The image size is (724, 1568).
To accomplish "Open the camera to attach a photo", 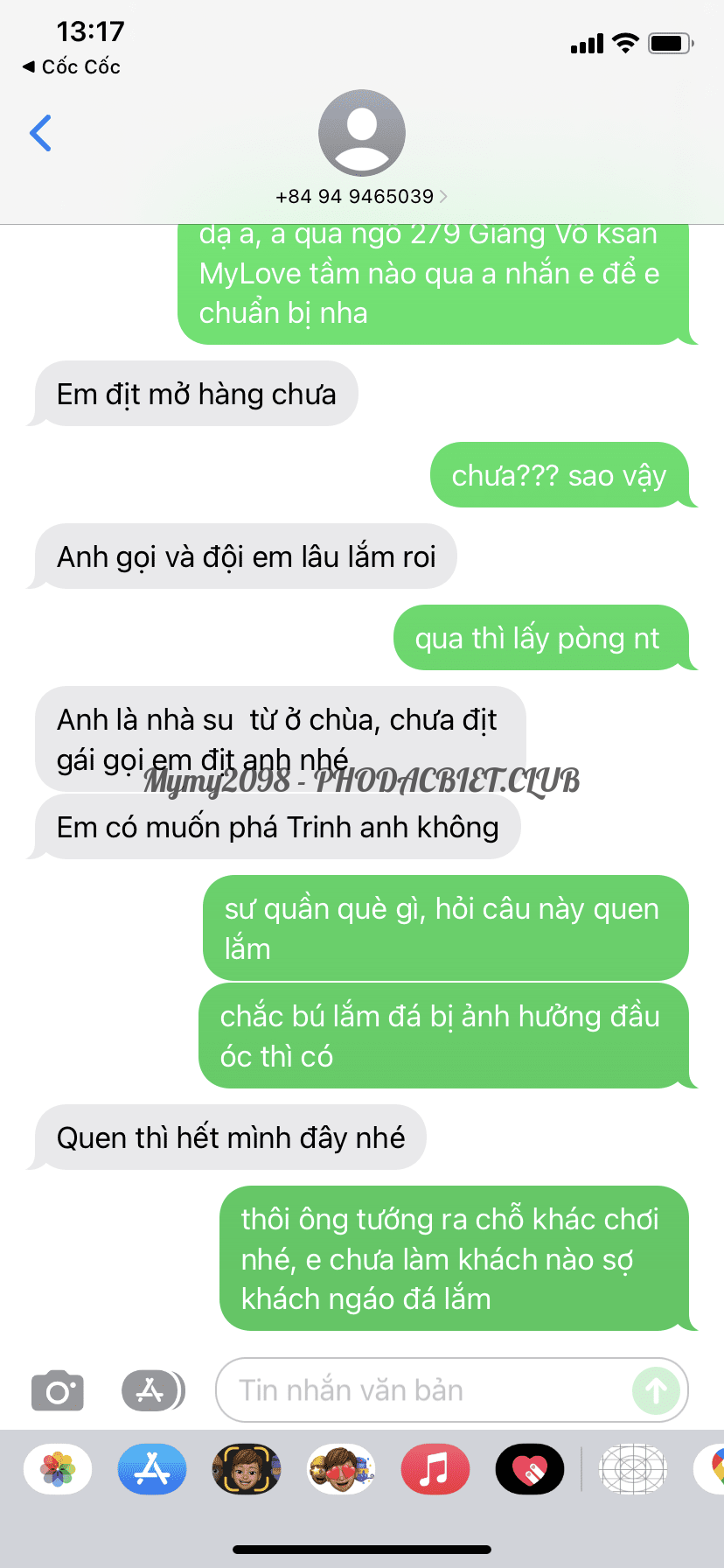I will click(x=58, y=1390).
